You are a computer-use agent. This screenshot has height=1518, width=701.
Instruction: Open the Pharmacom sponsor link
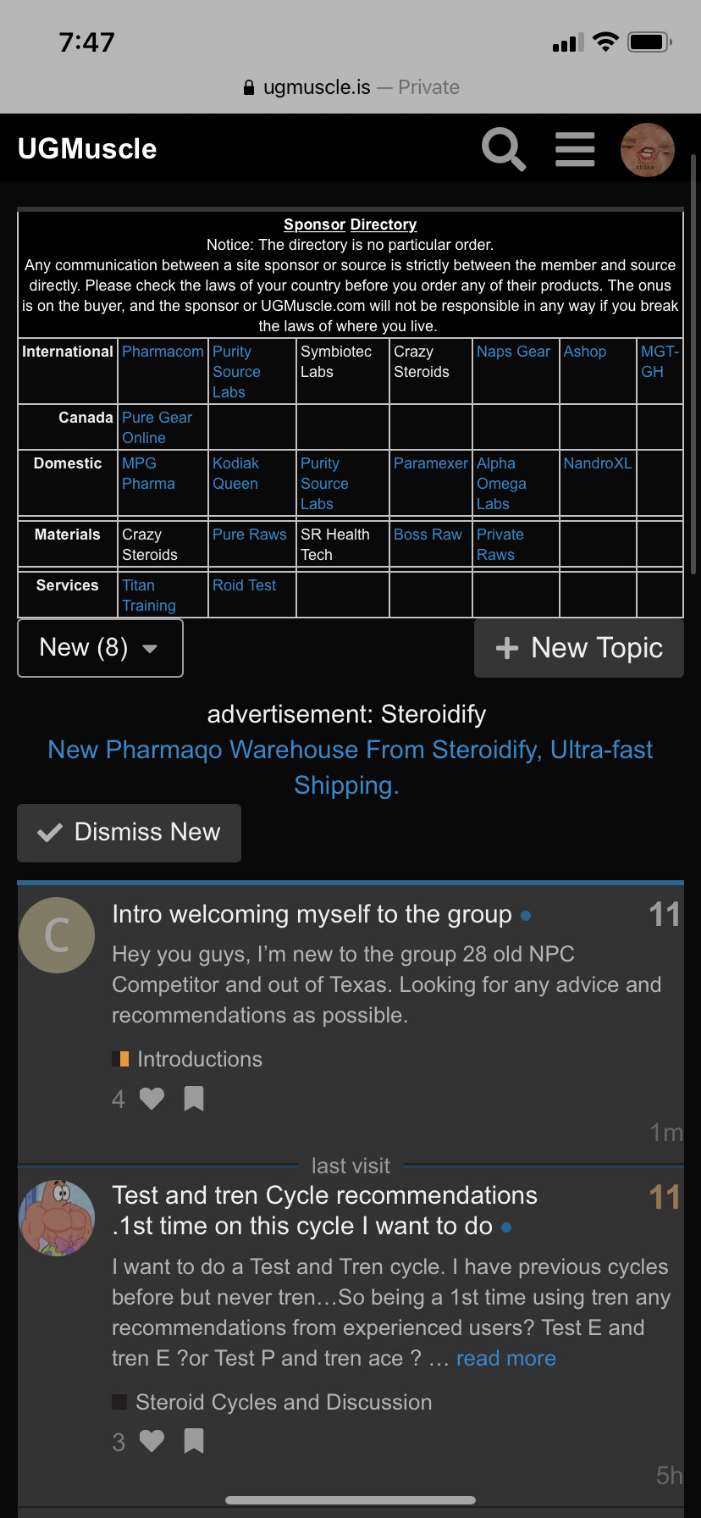tap(162, 351)
